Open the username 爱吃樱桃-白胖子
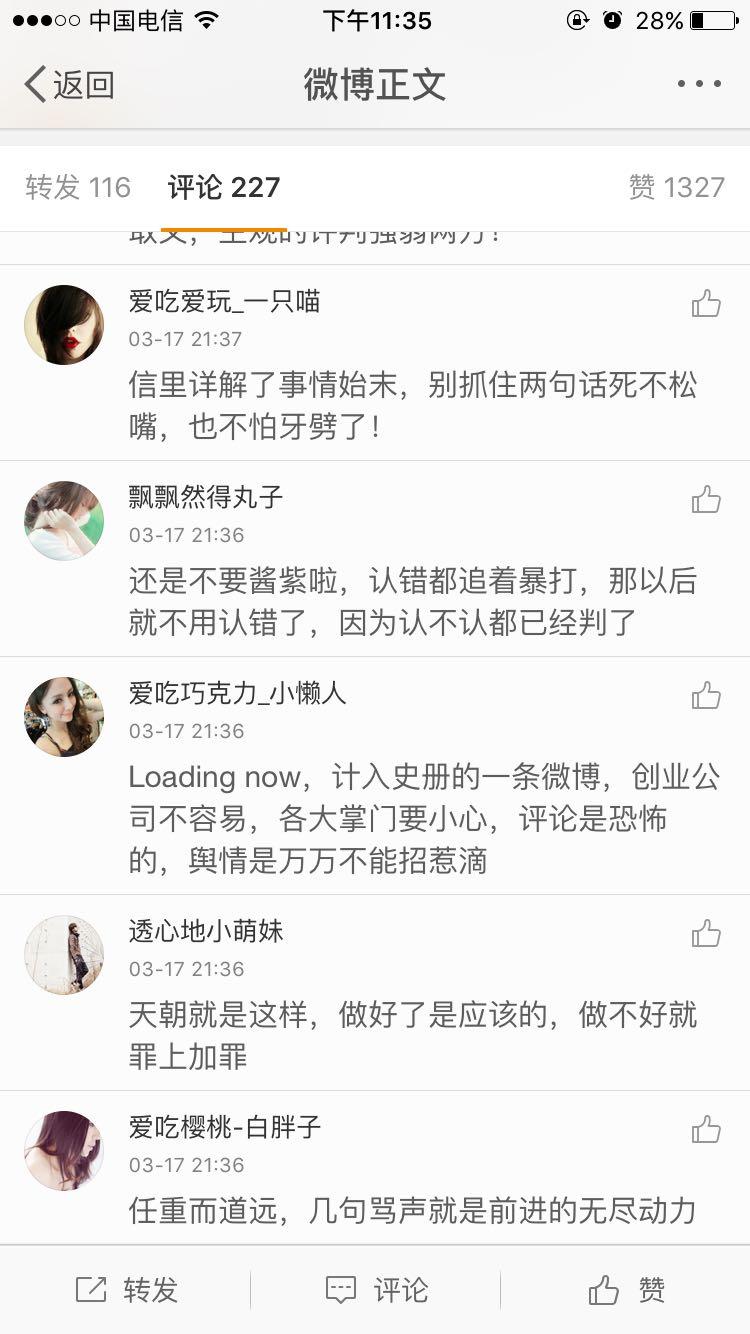Screen dimensions: 750x1334 click(x=225, y=1127)
